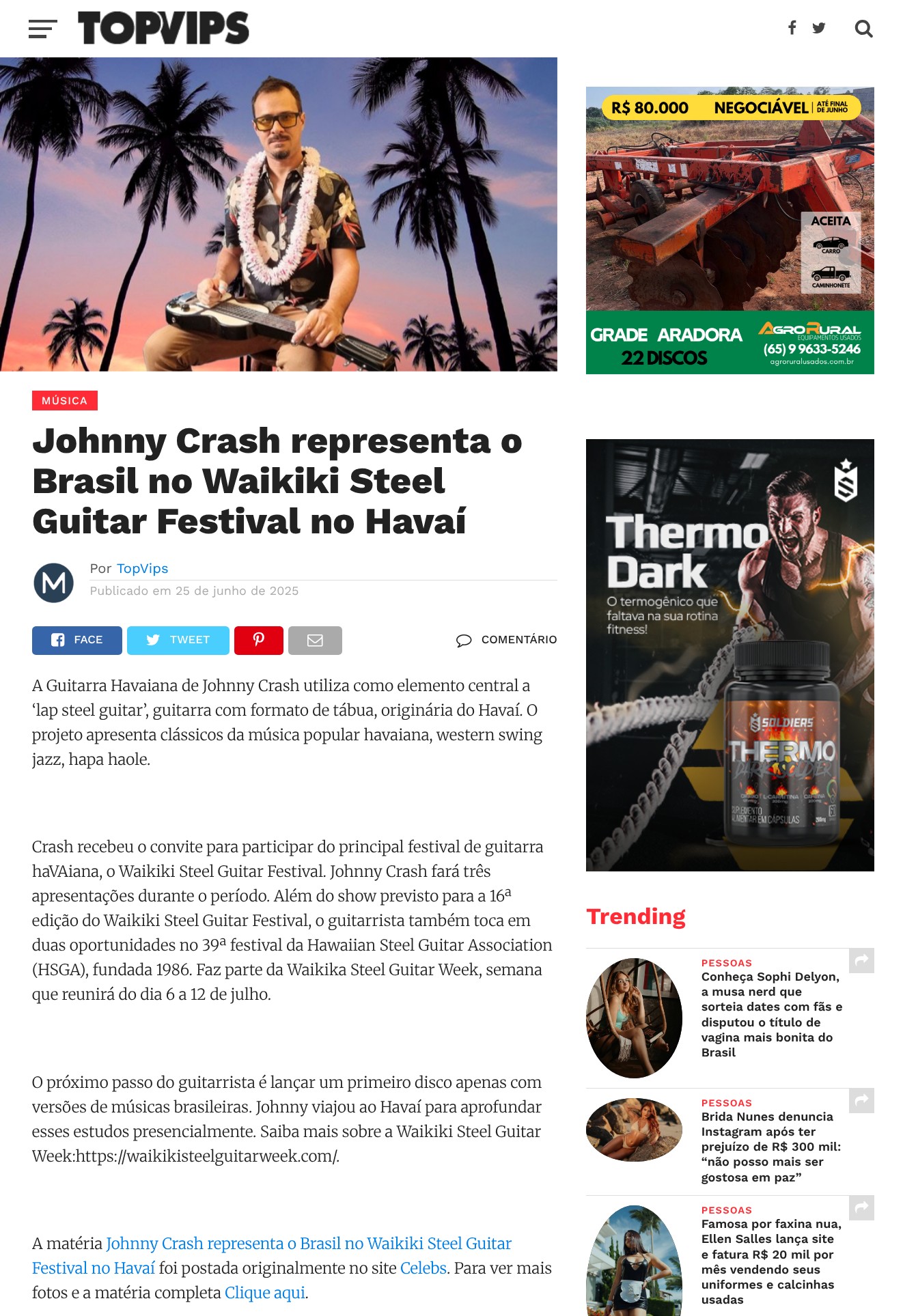Share article via TWEET button
This screenshot has width=903, height=1316.
[x=178, y=640]
